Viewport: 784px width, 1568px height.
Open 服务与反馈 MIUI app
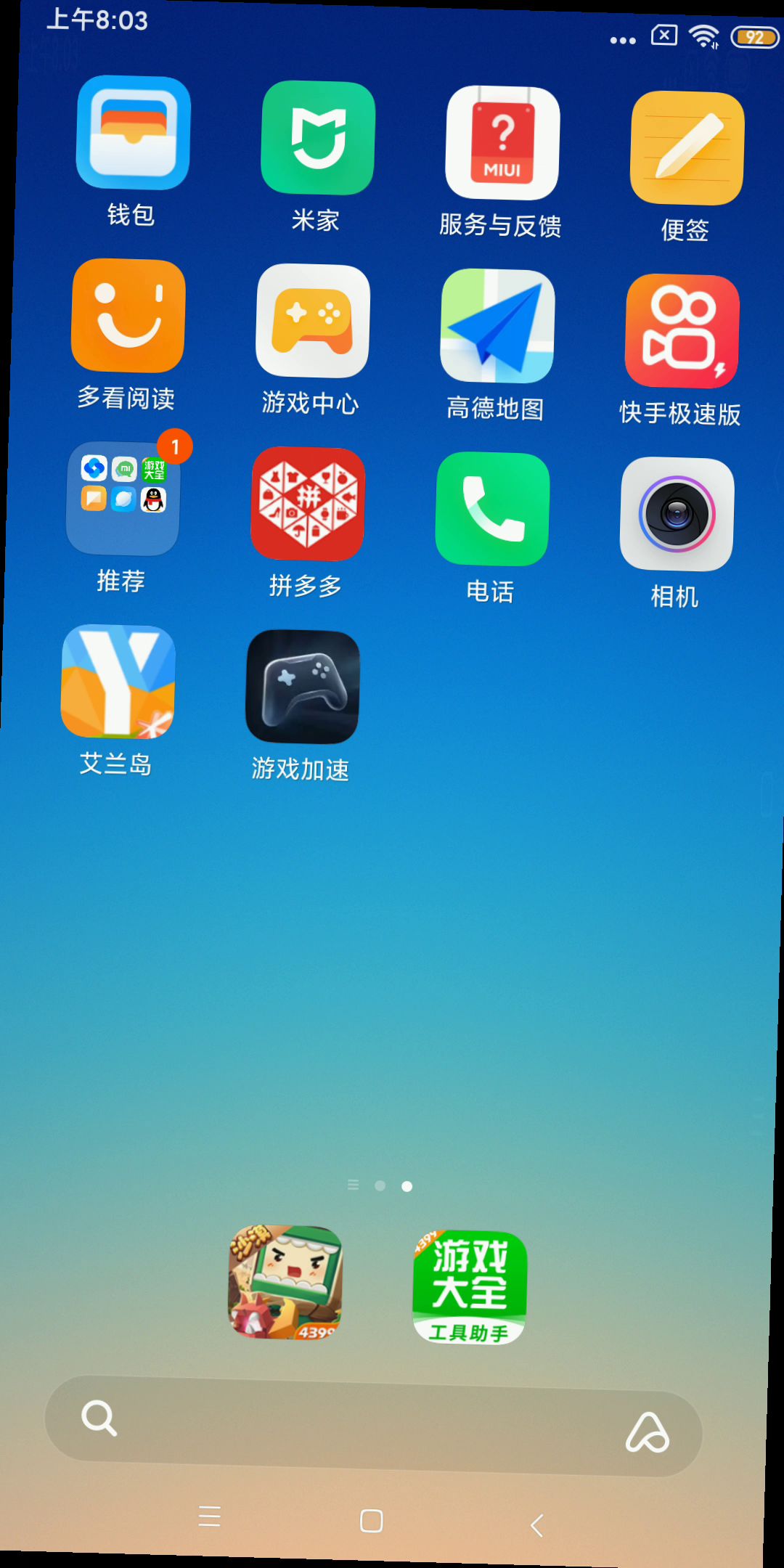(502, 143)
